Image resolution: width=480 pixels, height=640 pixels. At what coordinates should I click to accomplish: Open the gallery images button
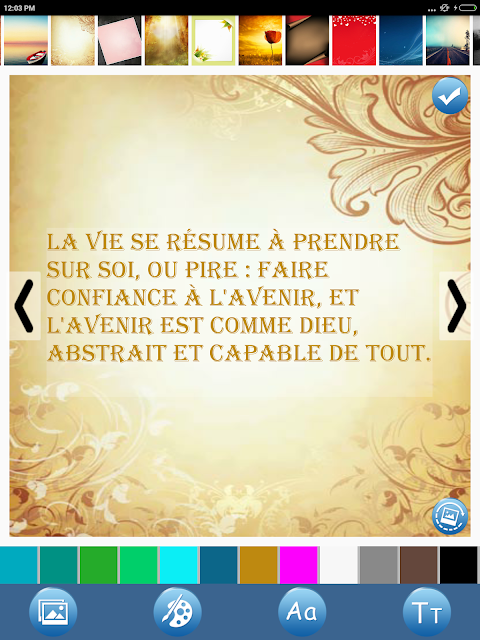click(x=53, y=612)
